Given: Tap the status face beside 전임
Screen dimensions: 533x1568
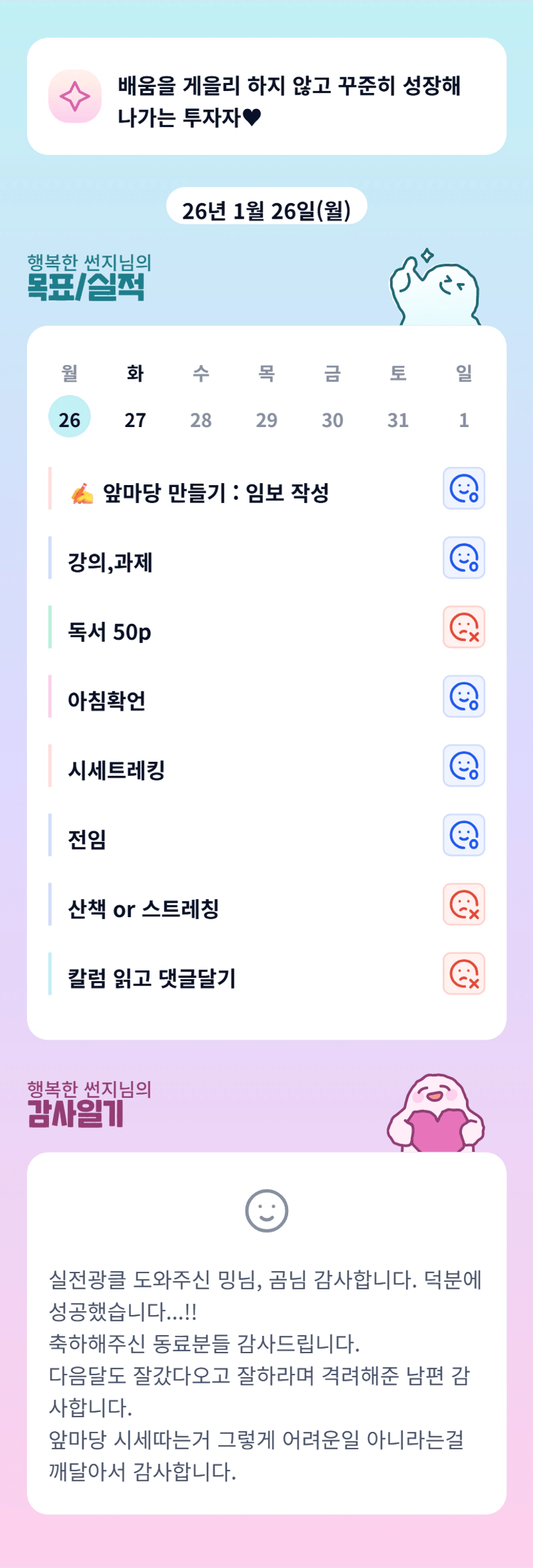Looking at the screenshot, I should [x=464, y=835].
